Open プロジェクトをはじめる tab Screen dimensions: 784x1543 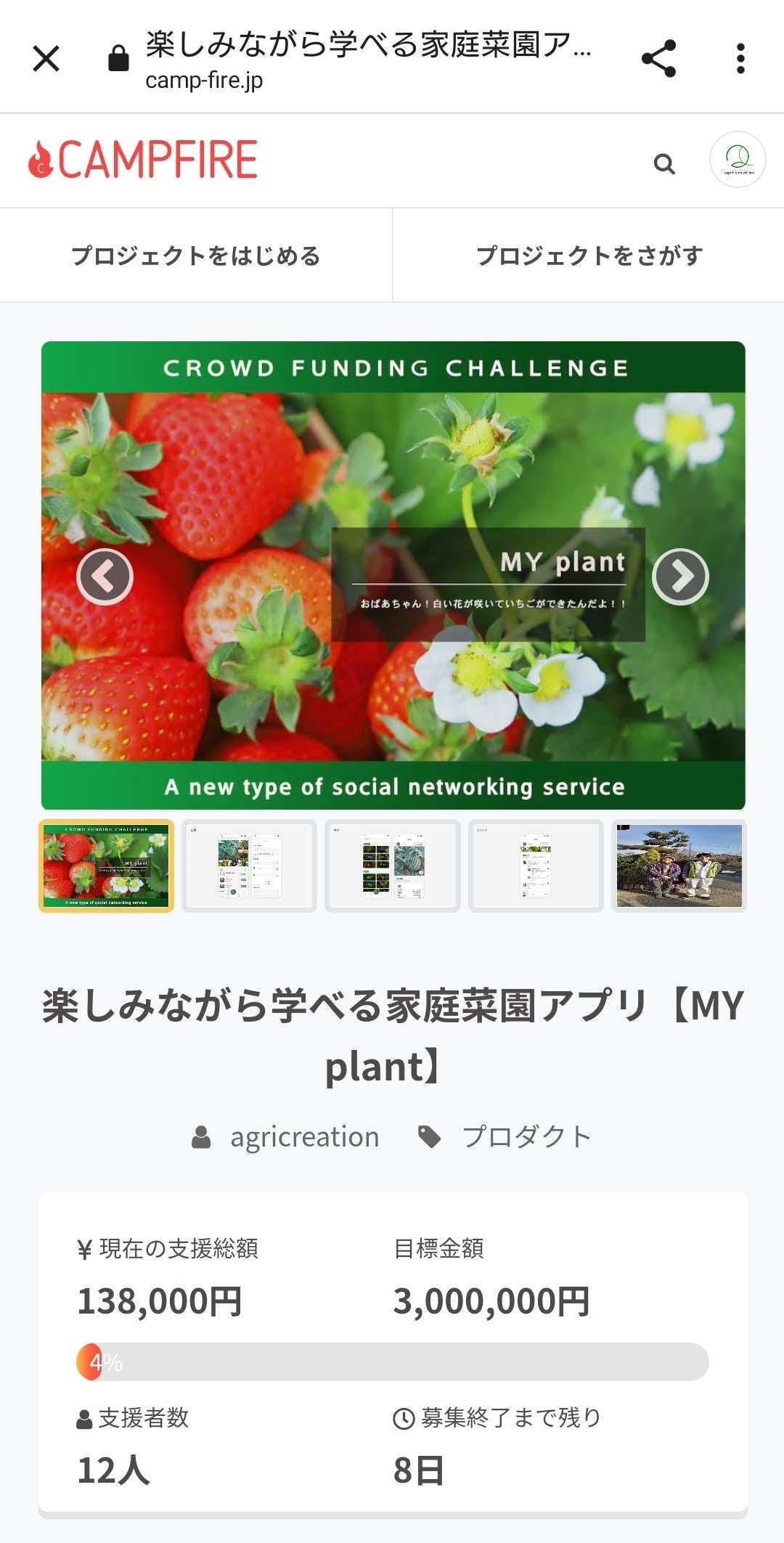coord(196,256)
